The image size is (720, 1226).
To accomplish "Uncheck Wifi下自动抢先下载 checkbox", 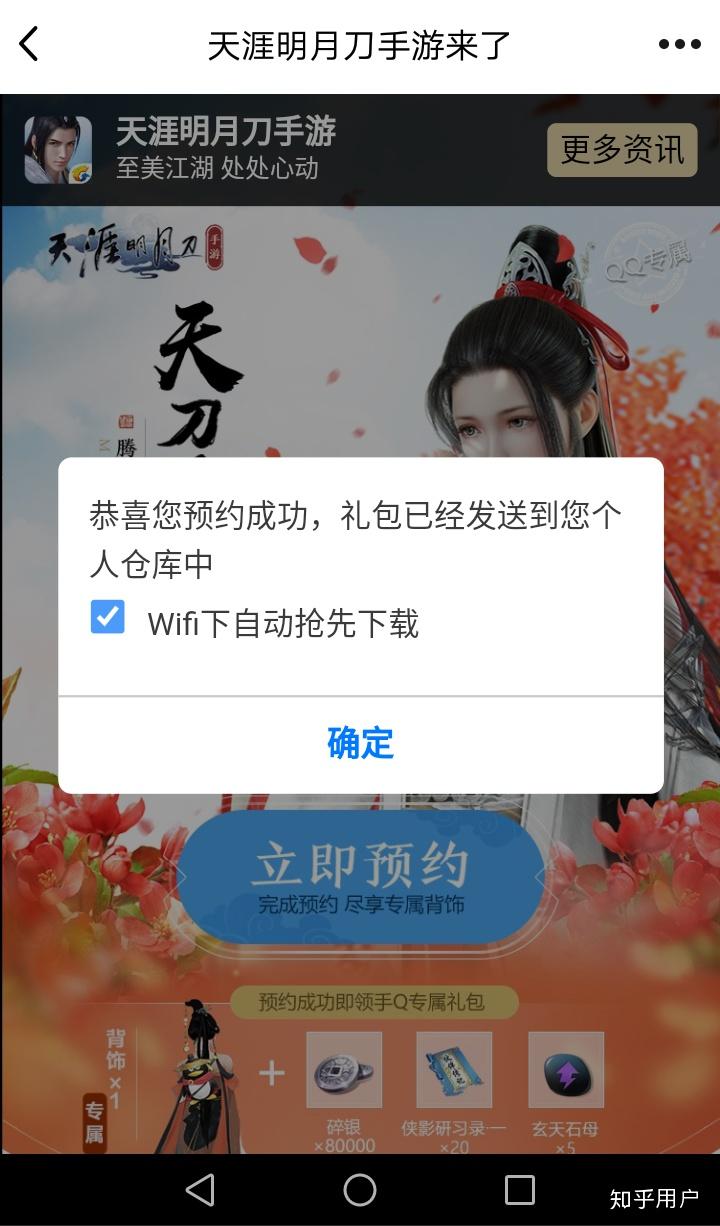I will 108,618.
